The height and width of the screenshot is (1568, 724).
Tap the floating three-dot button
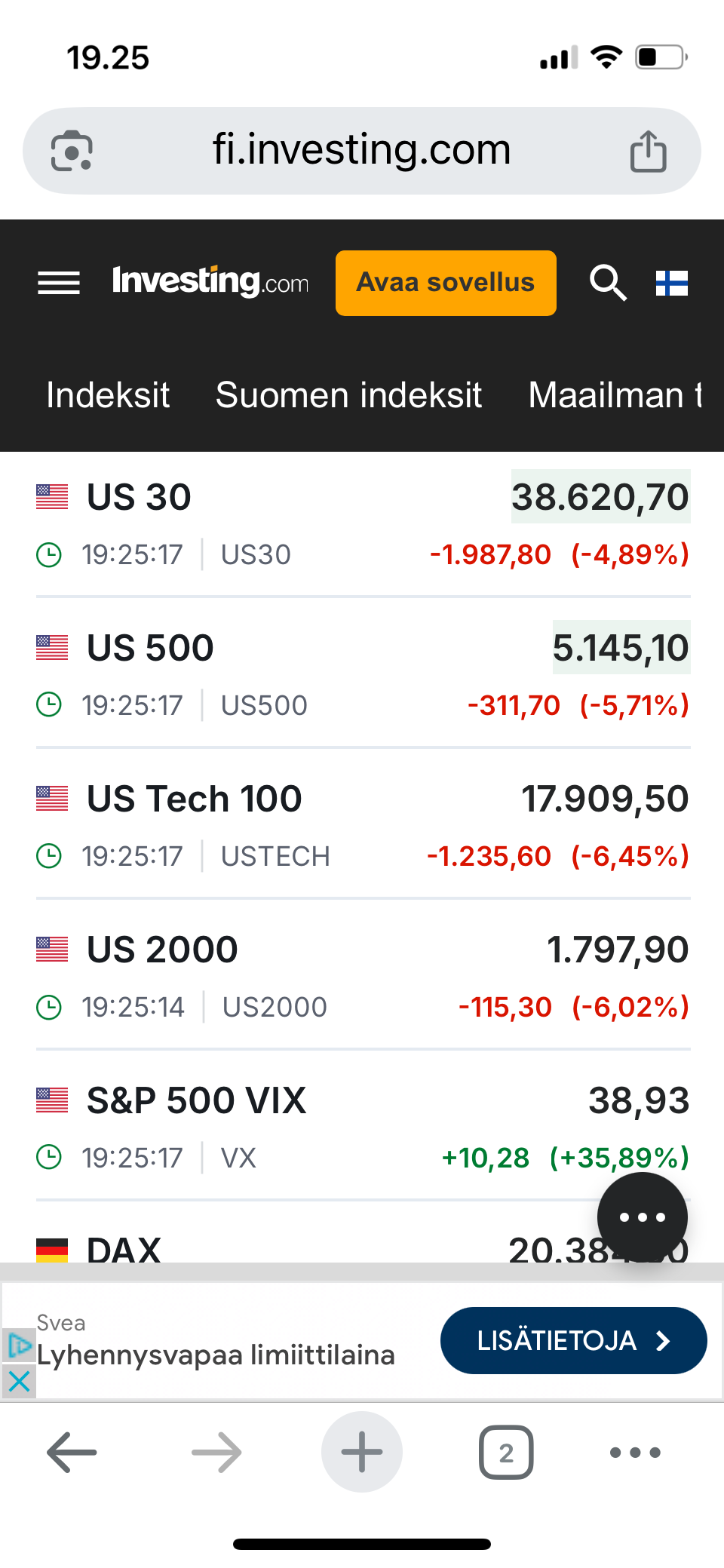tap(643, 1217)
